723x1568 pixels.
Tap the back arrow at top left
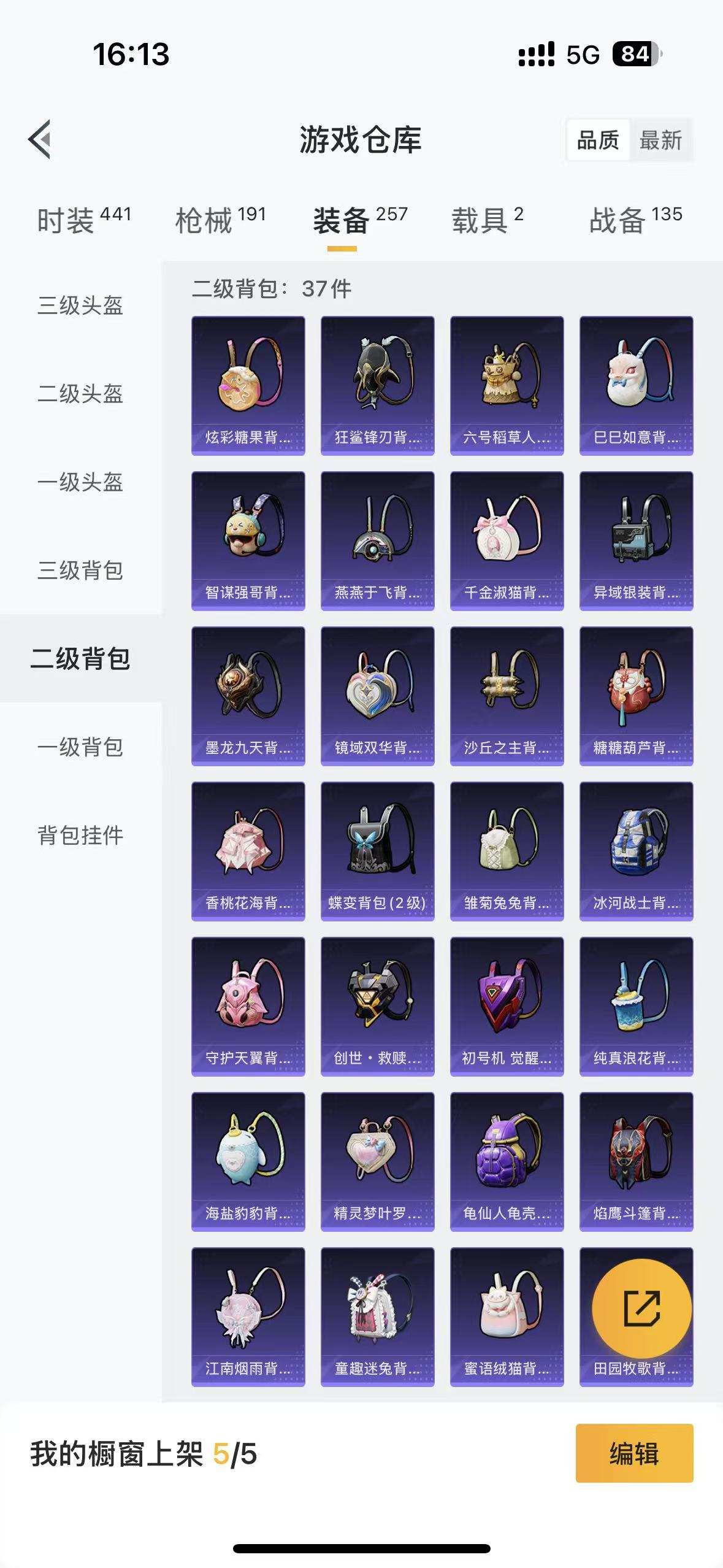point(39,139)
